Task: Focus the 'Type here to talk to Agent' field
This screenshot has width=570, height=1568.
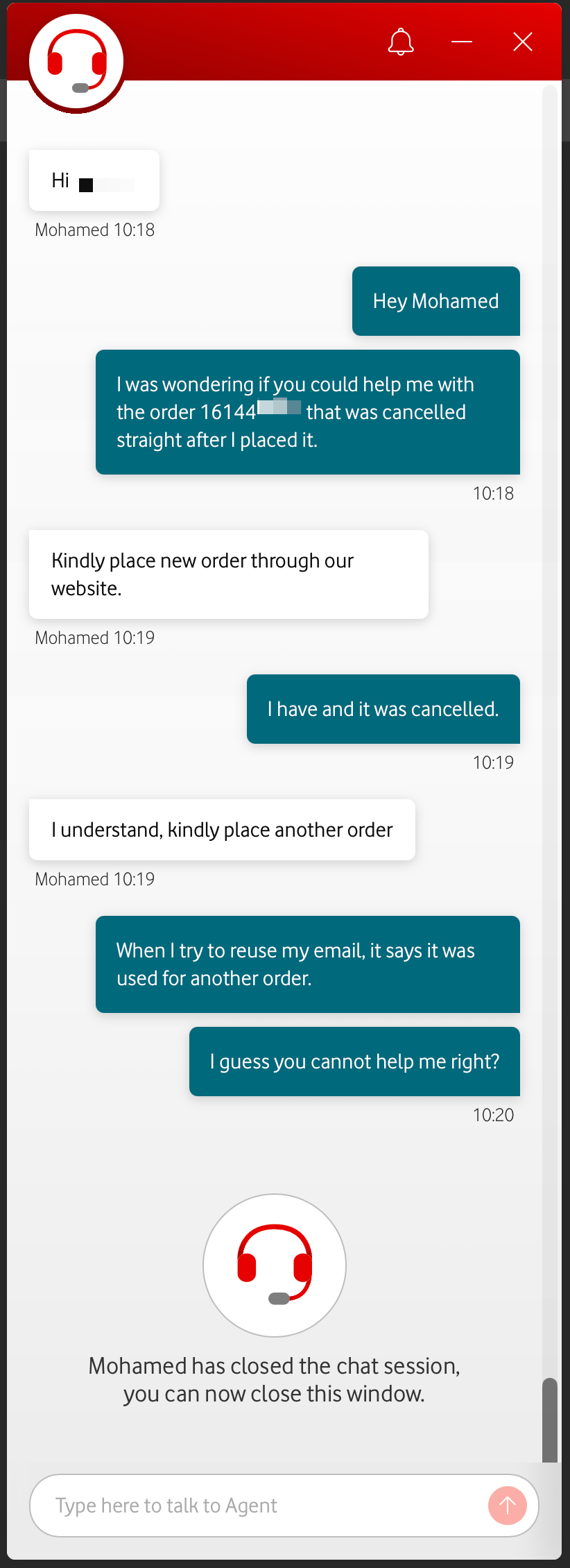Action: point(257,1506)
